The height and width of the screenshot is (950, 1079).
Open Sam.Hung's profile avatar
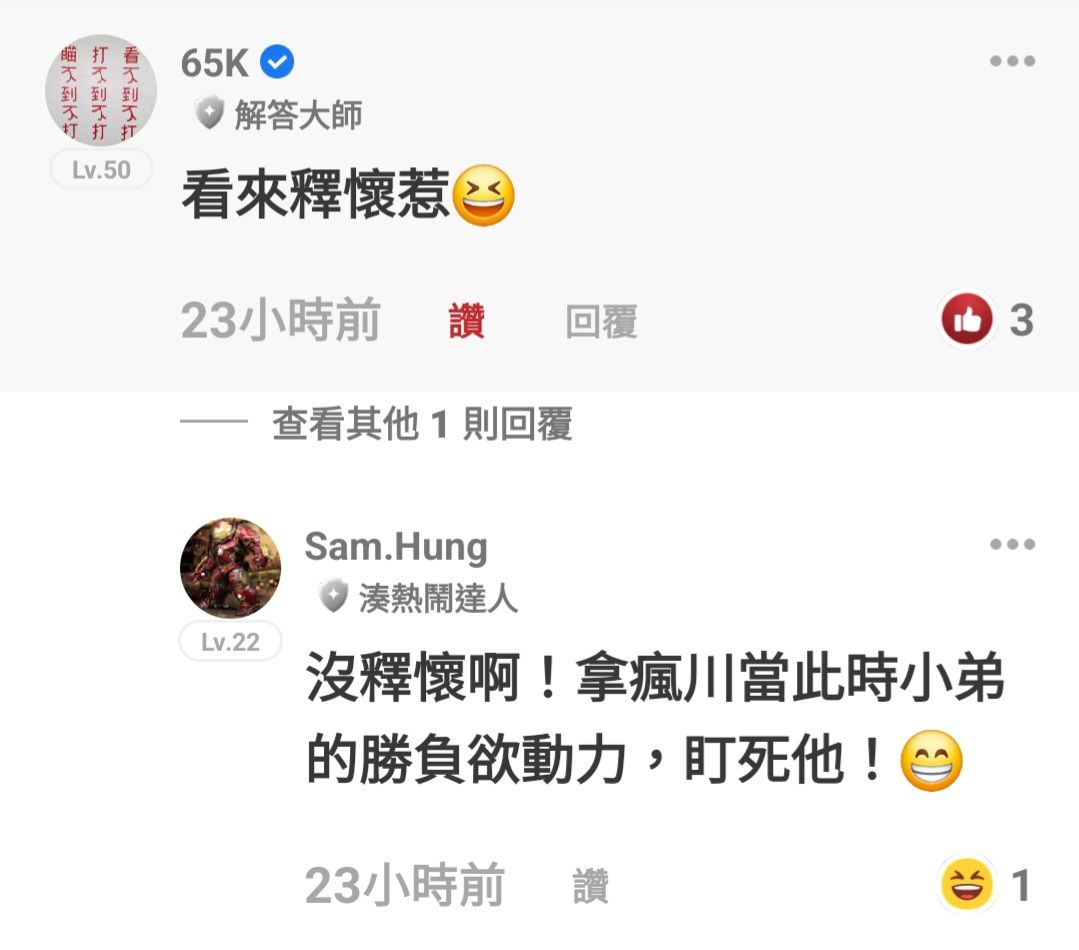230,568
